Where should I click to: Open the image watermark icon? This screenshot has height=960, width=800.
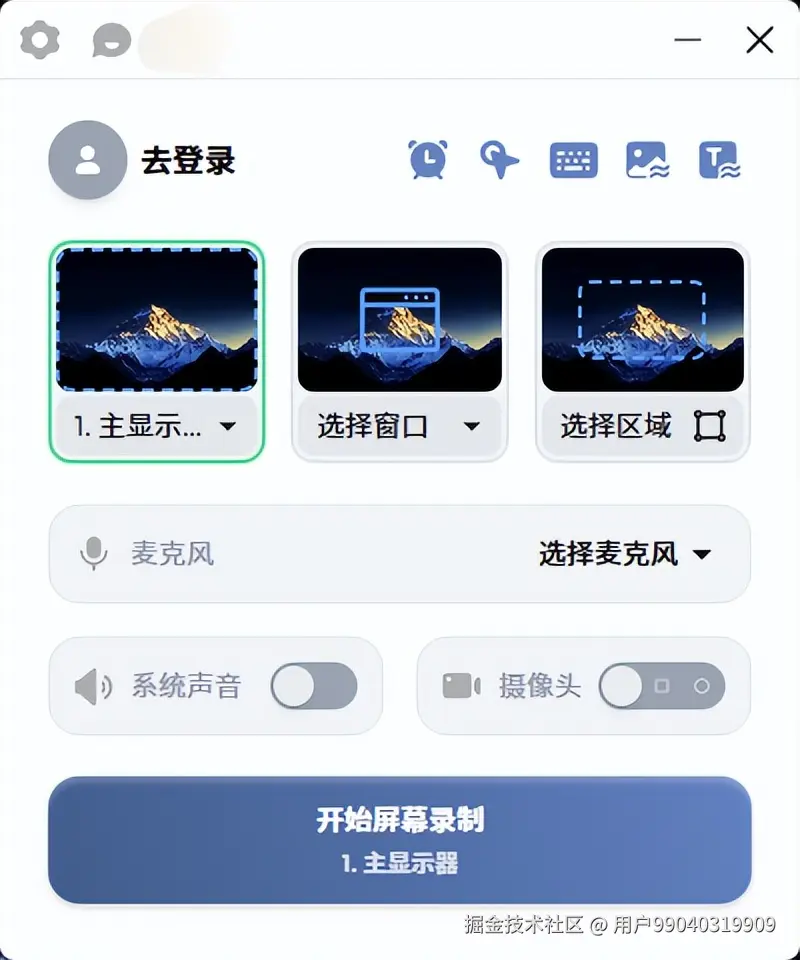[x=647, y=160]
